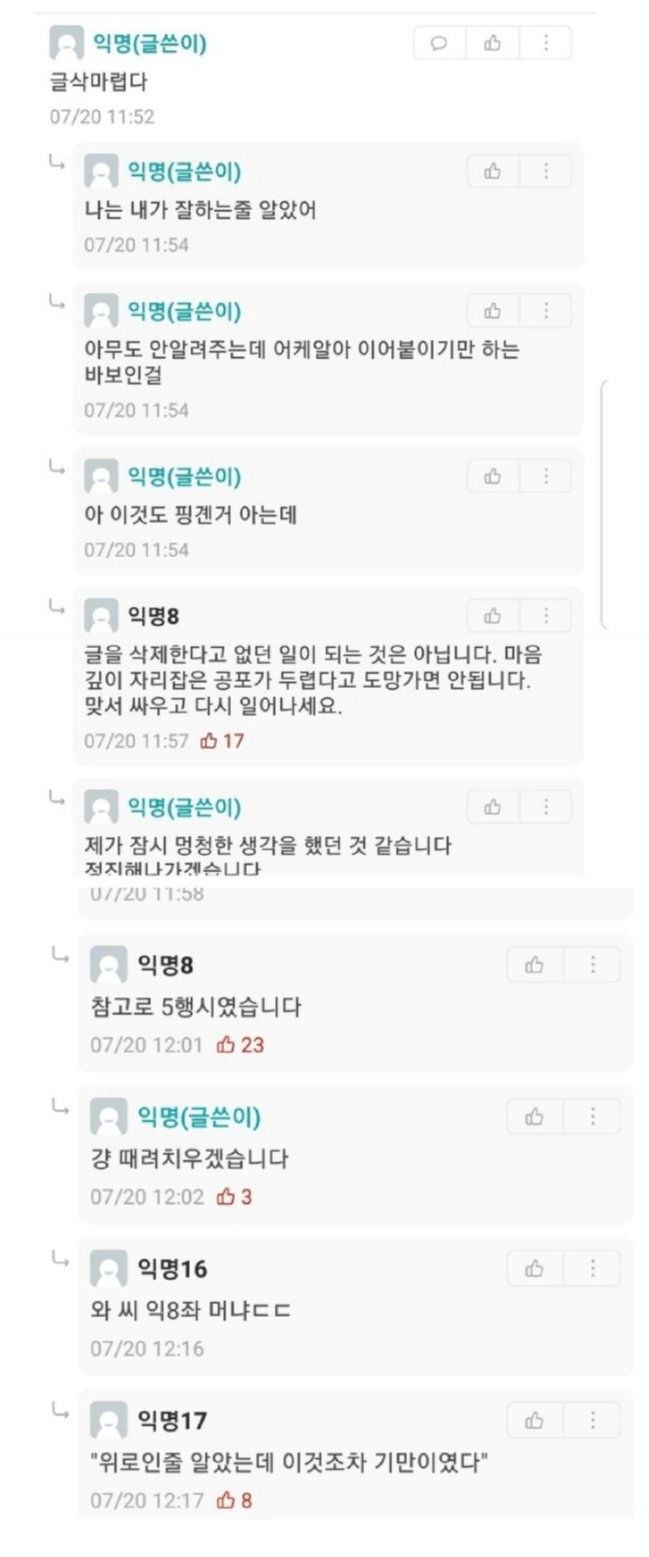Like 익명8's comment about deleting the post
The height and width of the screenshot is (1557, 649).
click(x=493, y=615)
